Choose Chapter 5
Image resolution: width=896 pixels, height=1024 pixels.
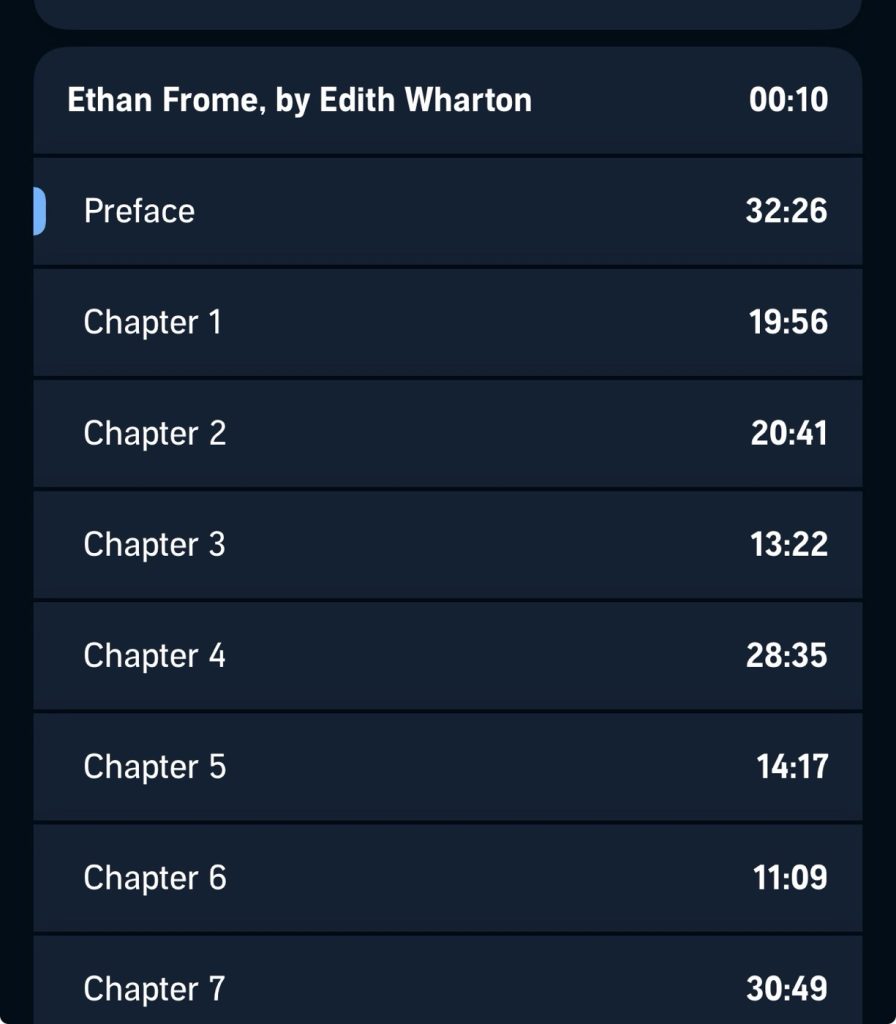447,766
